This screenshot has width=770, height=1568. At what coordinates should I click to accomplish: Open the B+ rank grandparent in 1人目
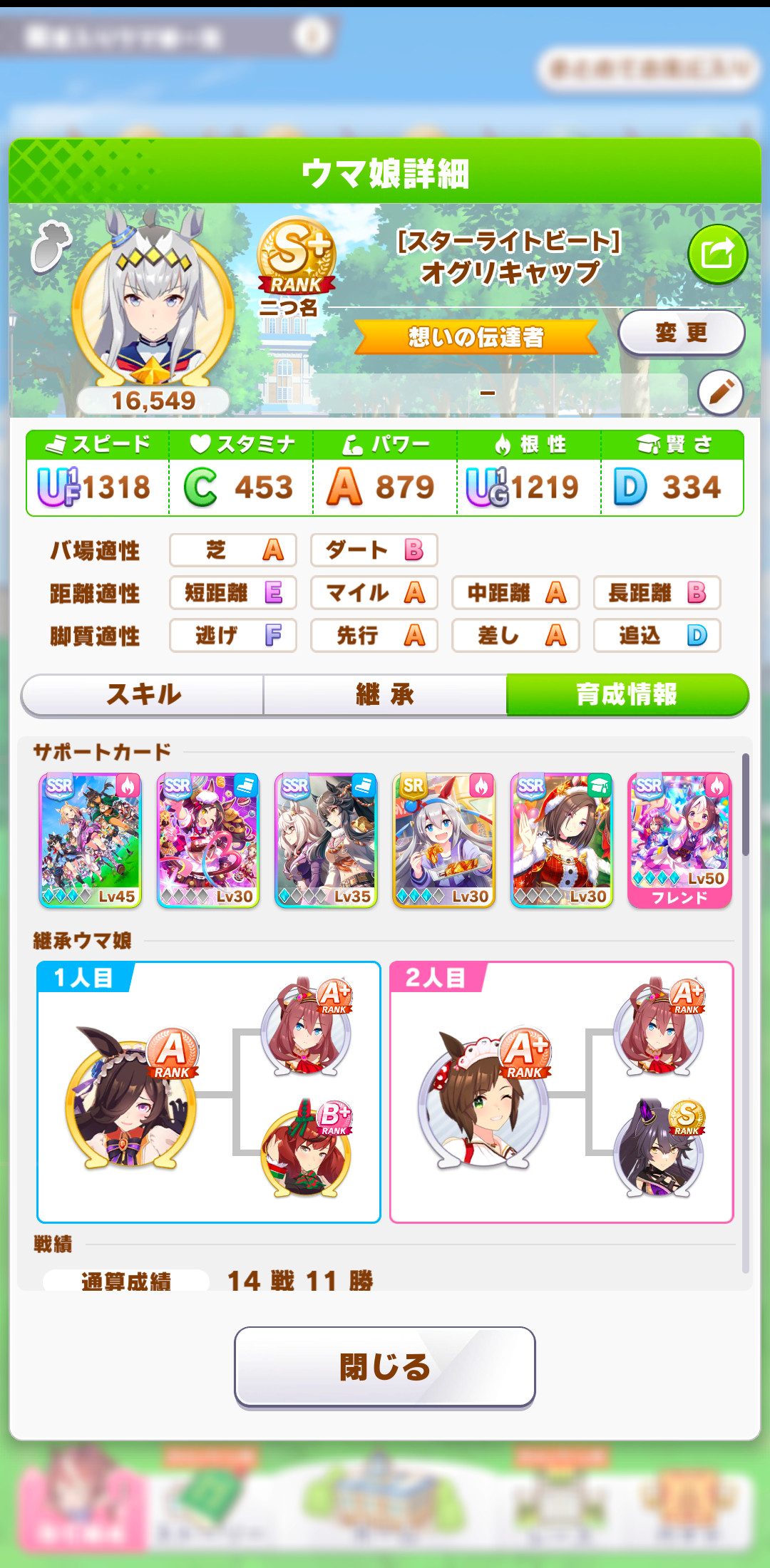click(x=307, y=1149)
